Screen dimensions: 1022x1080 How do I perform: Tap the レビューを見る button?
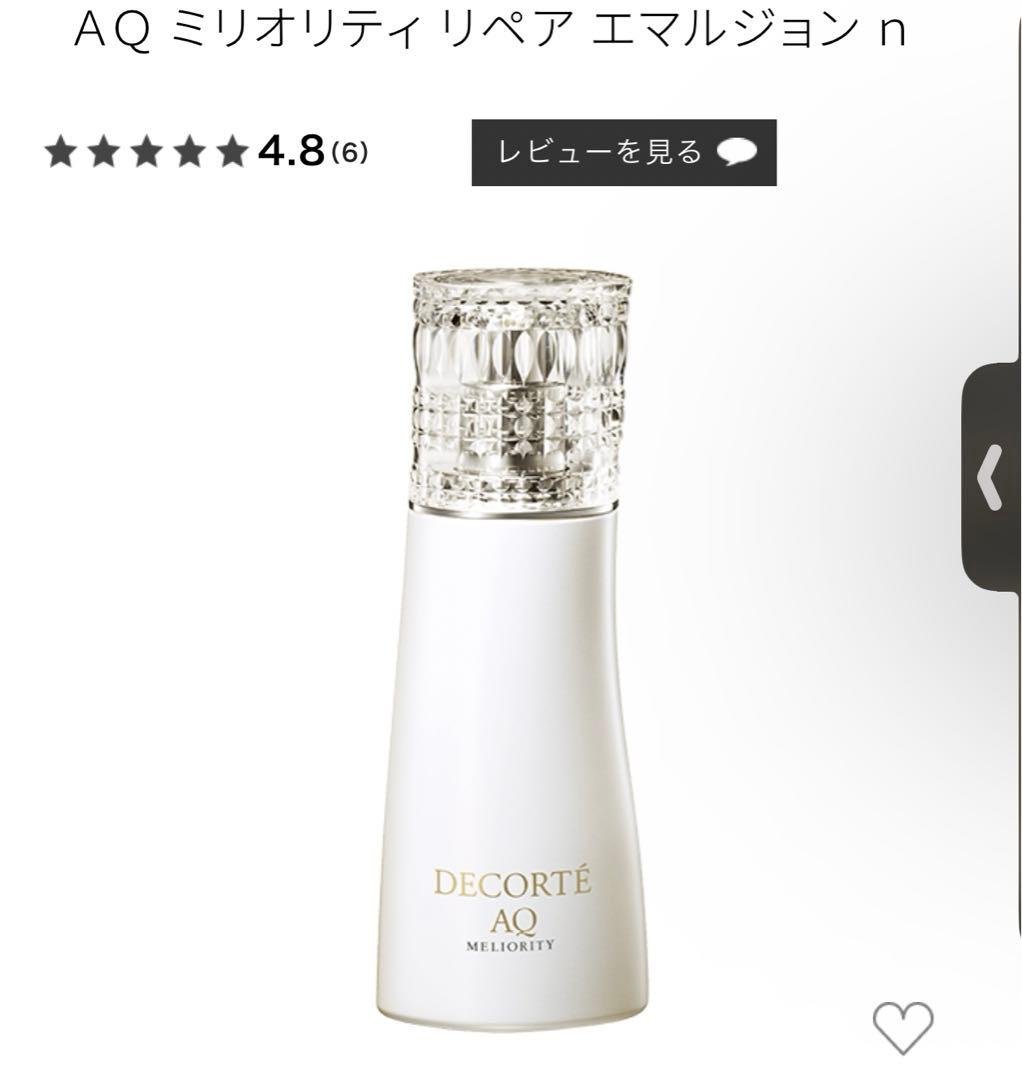coord(624,152)
